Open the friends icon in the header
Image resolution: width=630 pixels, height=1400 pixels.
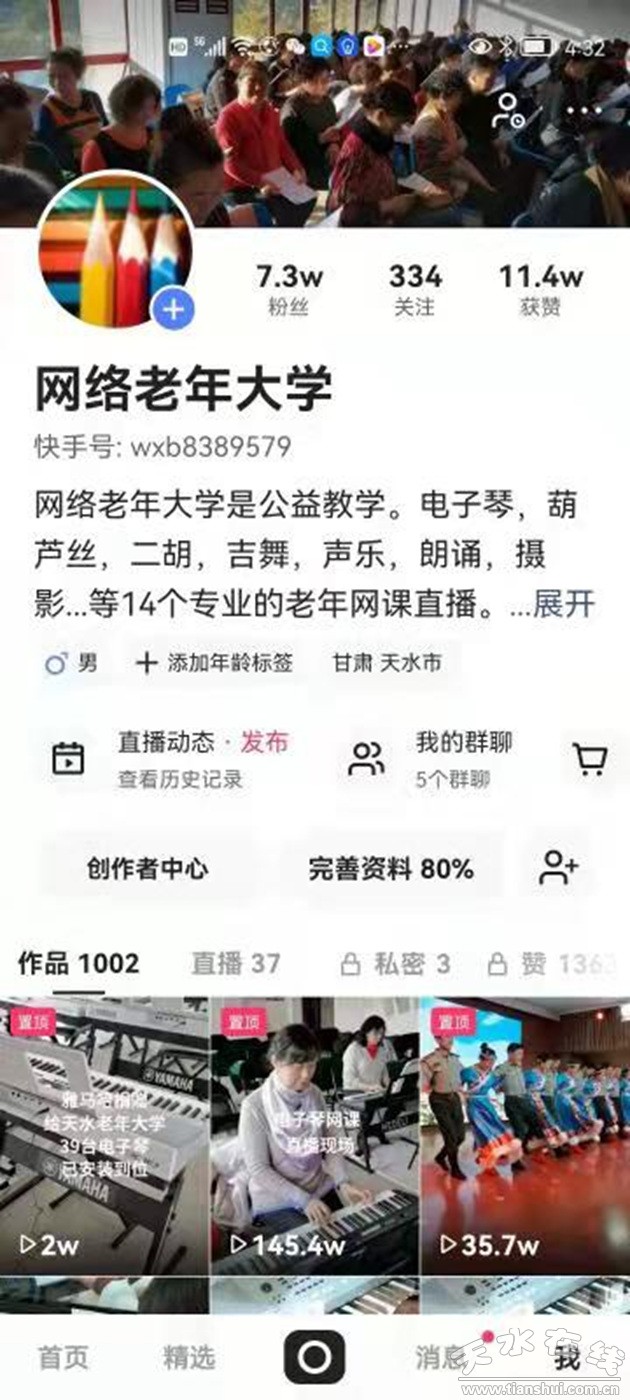coord(509,111)
